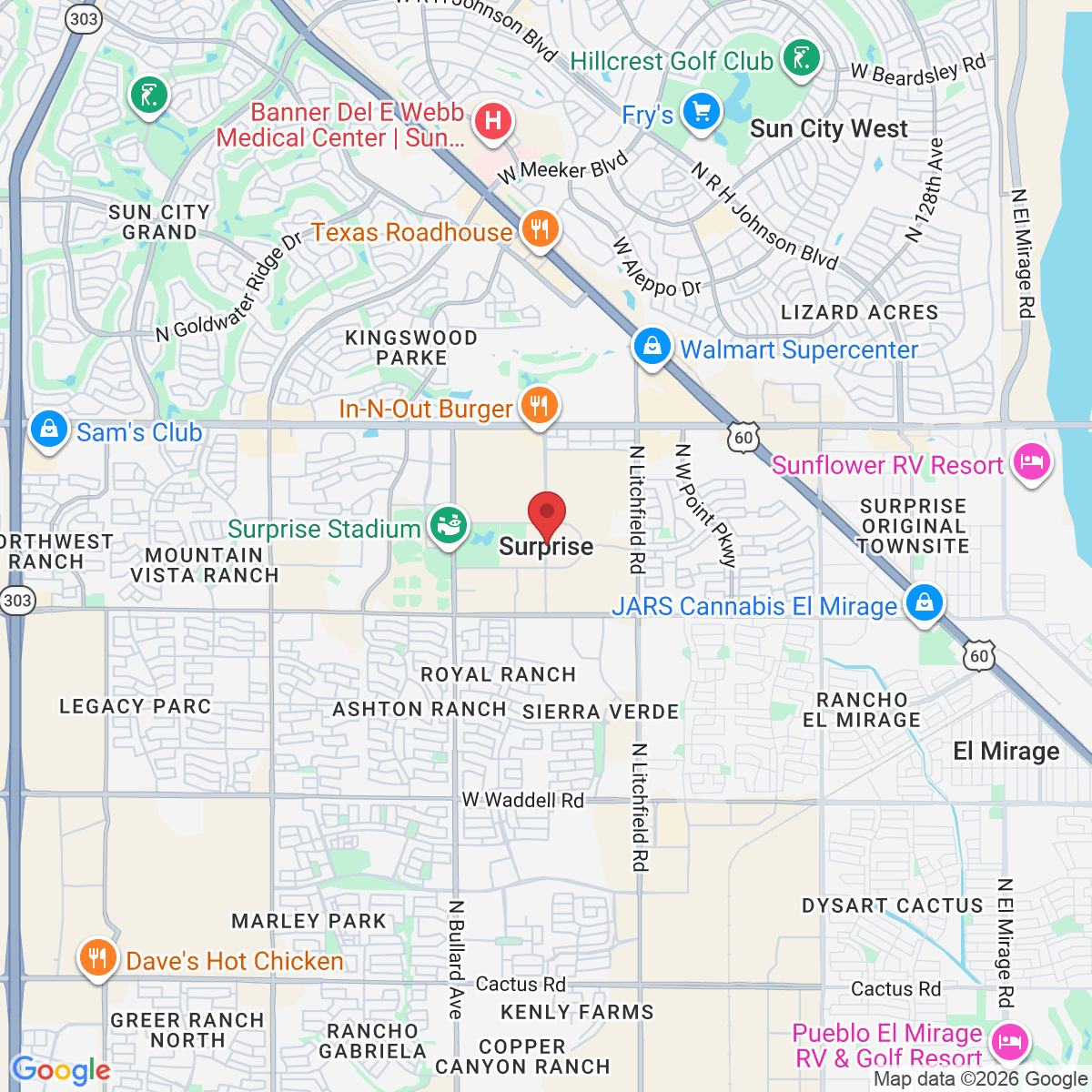Image resolution: width=1092 pixels, height=1092 pixels.
Task: Open Banner Del E Webb Medical Center pin
Action: (x=492, y=121)
